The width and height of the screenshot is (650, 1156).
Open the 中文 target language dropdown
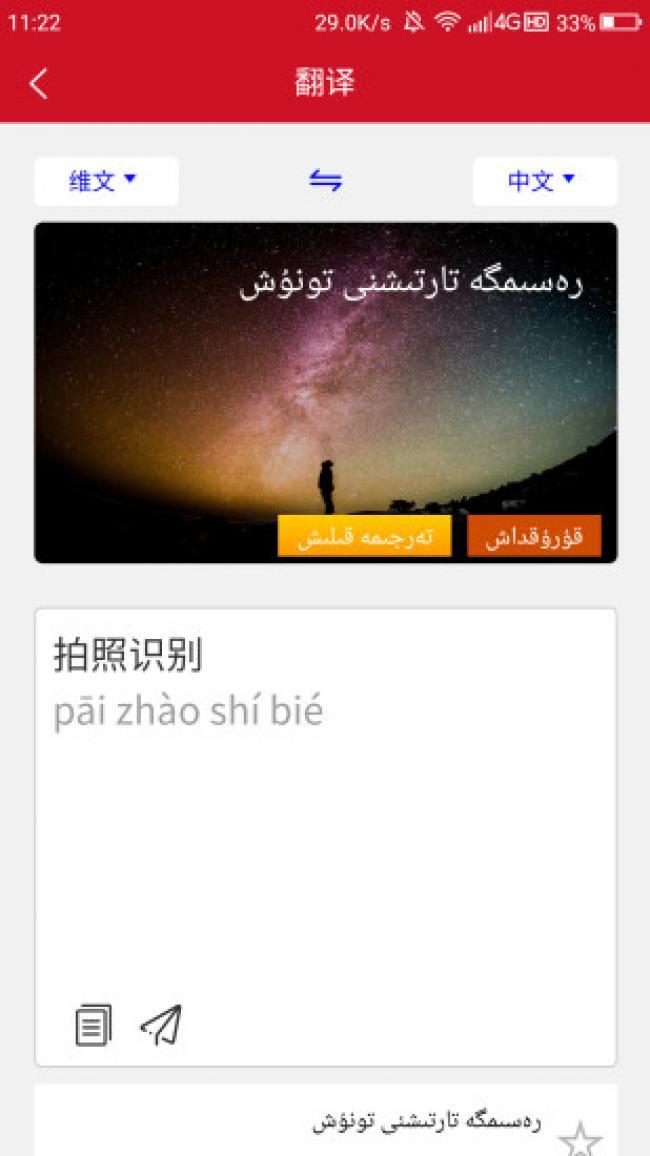point(545,181)
